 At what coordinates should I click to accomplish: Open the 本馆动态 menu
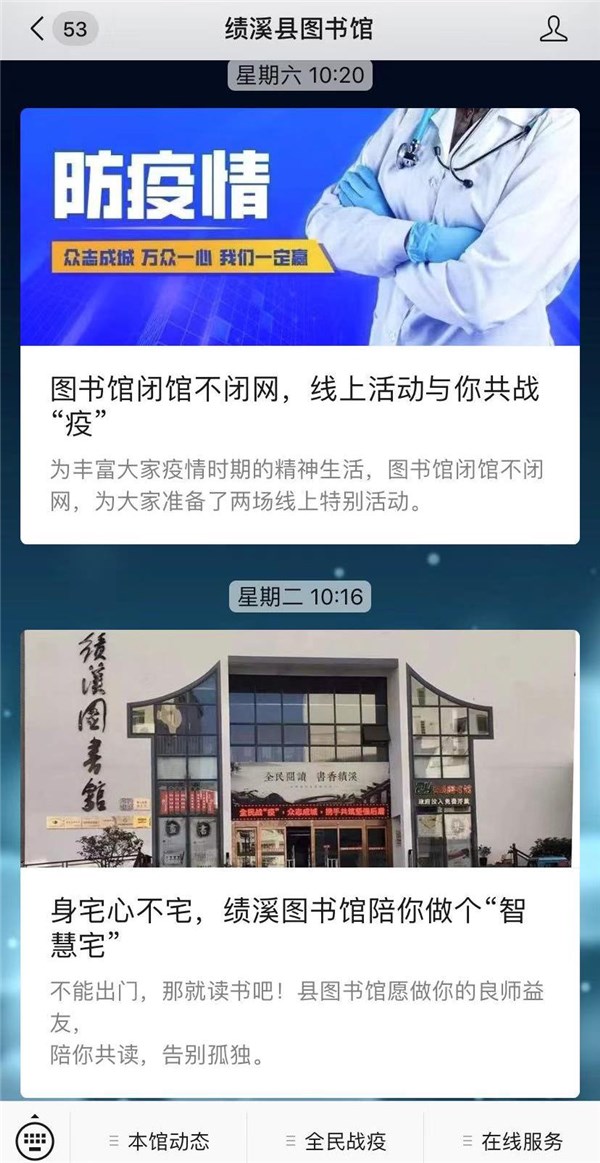coord(158,1140)
